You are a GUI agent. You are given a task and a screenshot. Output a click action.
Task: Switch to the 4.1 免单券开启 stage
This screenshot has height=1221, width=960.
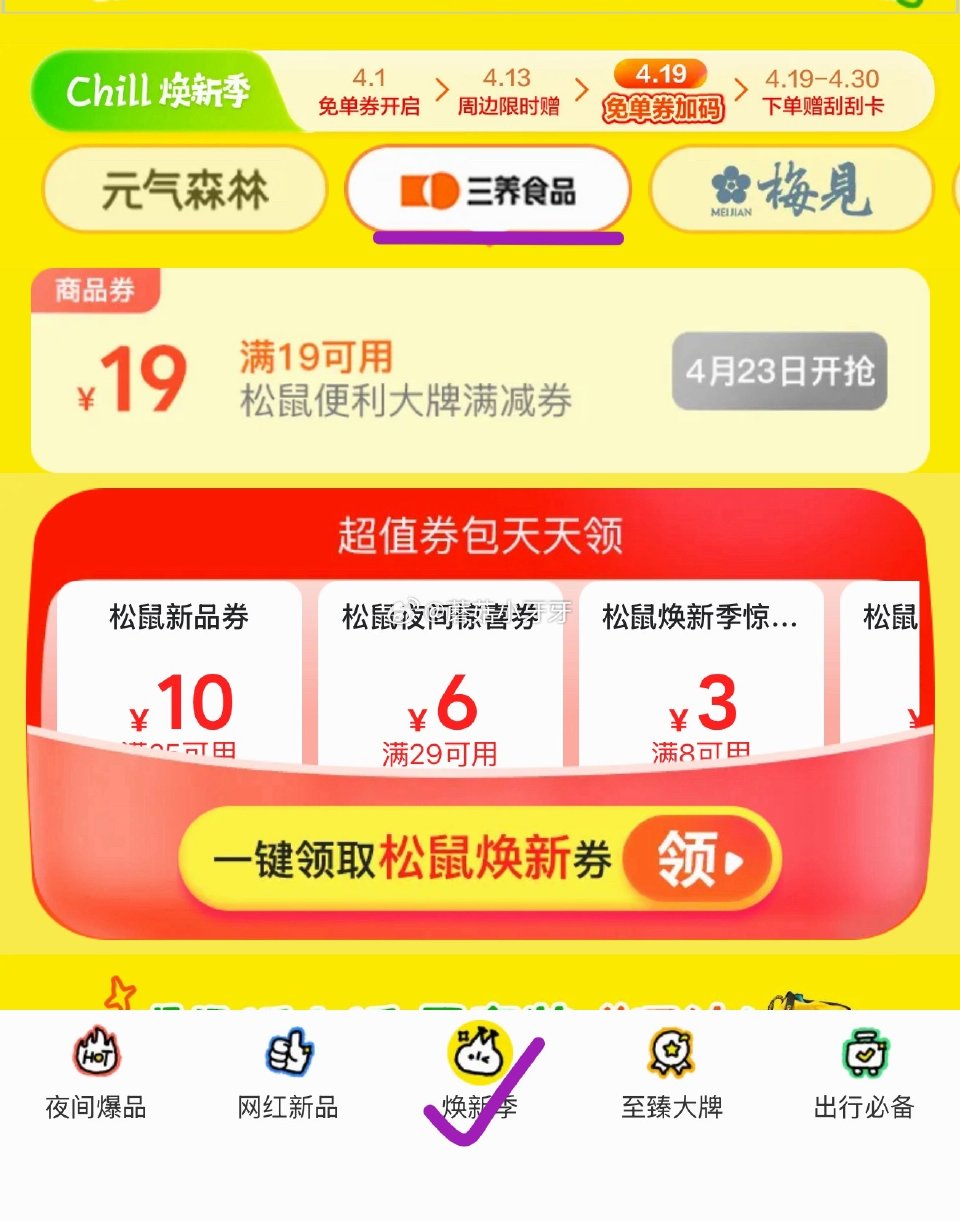[370, 90]
